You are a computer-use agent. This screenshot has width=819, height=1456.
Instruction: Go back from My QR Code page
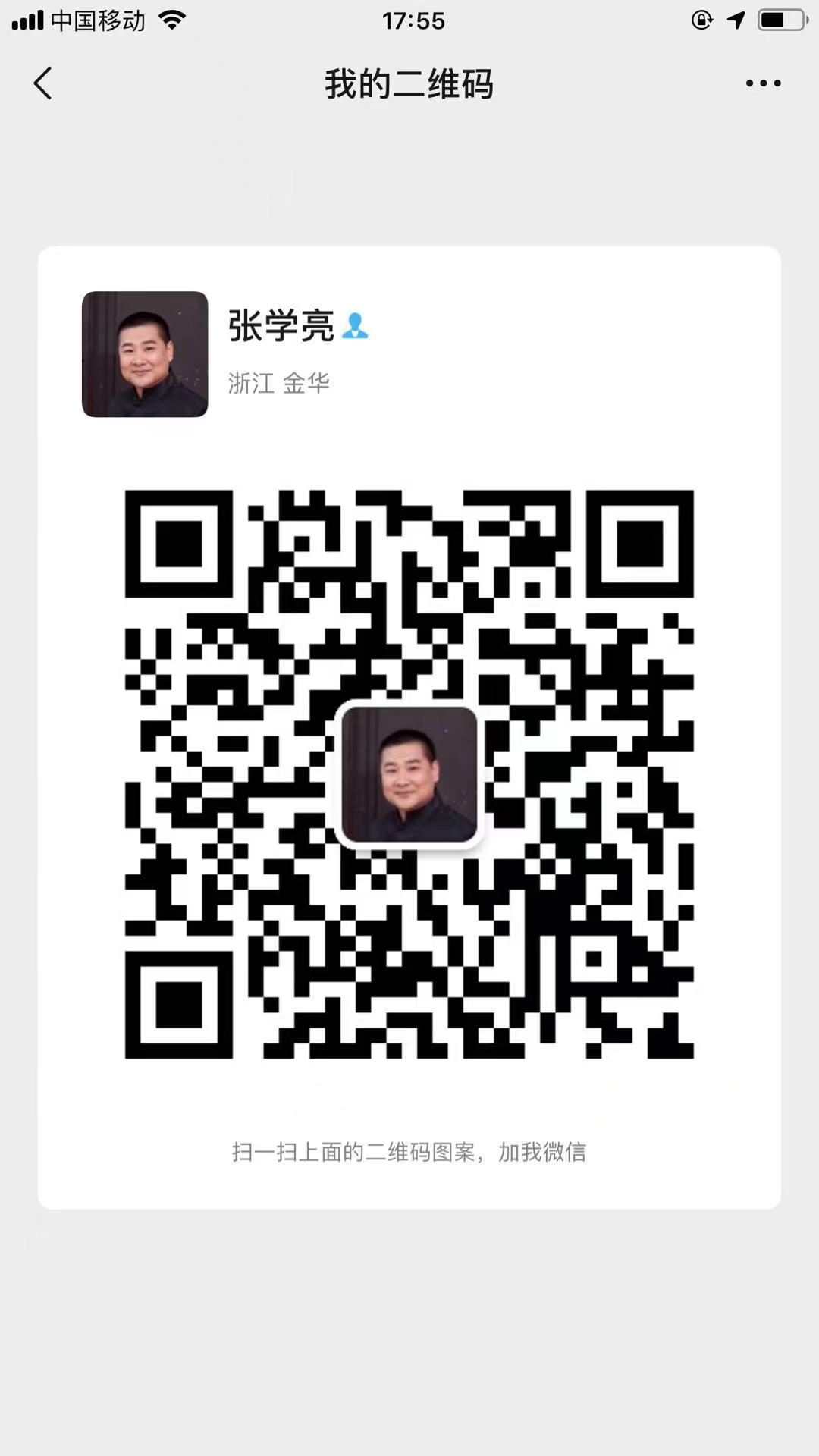[x=43, y=83]
